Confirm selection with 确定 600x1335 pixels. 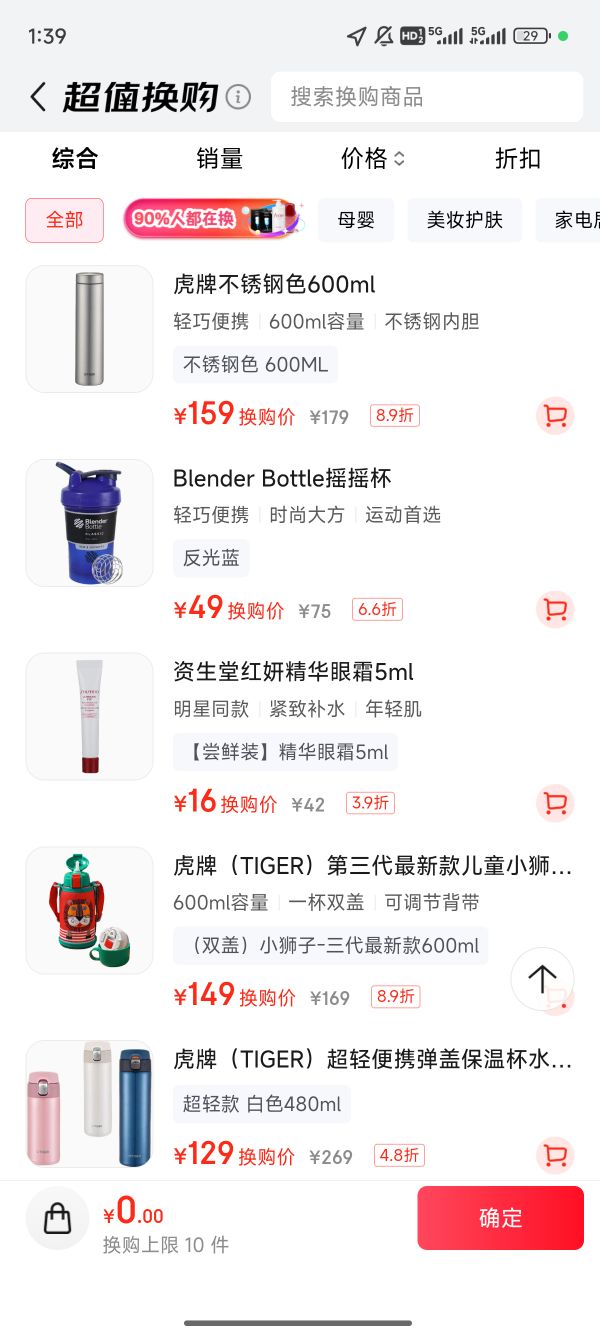500,1218
